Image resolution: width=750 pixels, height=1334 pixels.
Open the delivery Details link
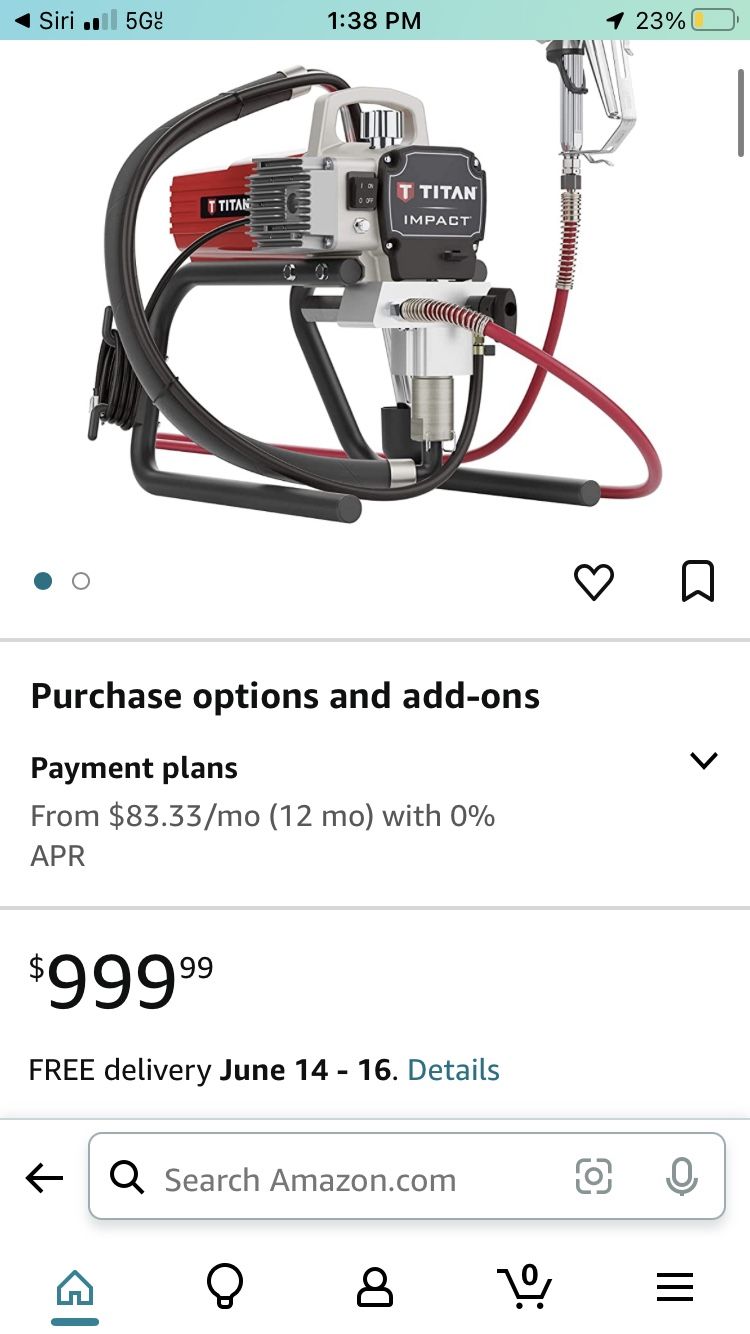coord(453,1070)
